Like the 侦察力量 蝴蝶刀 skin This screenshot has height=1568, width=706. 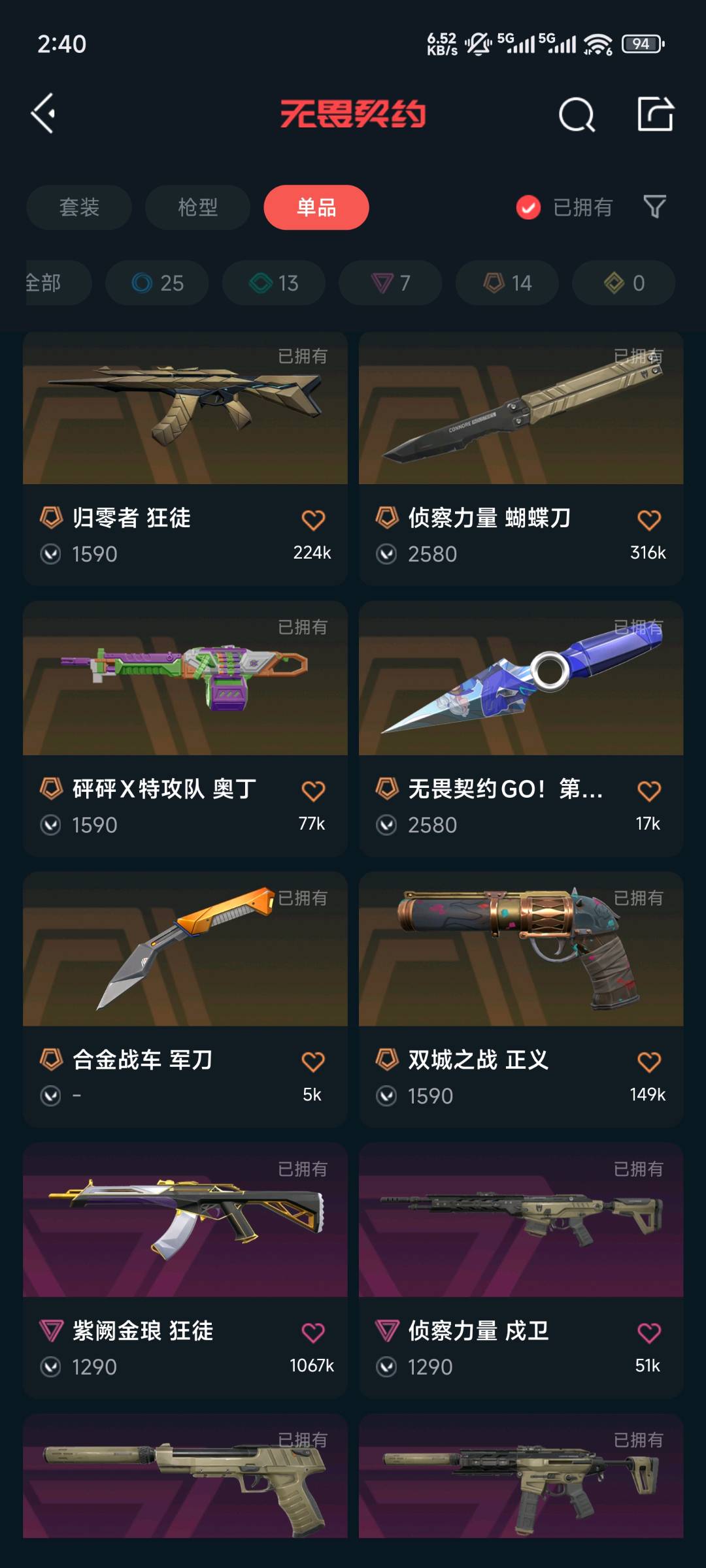pyautogui.click(x=648, y=521)
